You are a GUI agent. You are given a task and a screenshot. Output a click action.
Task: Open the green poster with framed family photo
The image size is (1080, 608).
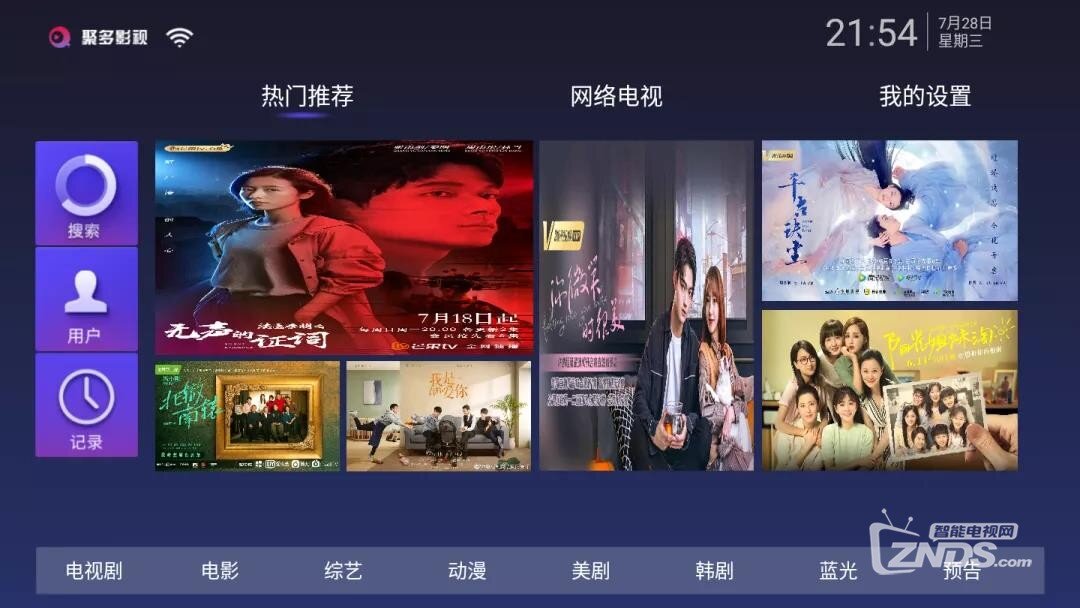(x=247, y=415)
